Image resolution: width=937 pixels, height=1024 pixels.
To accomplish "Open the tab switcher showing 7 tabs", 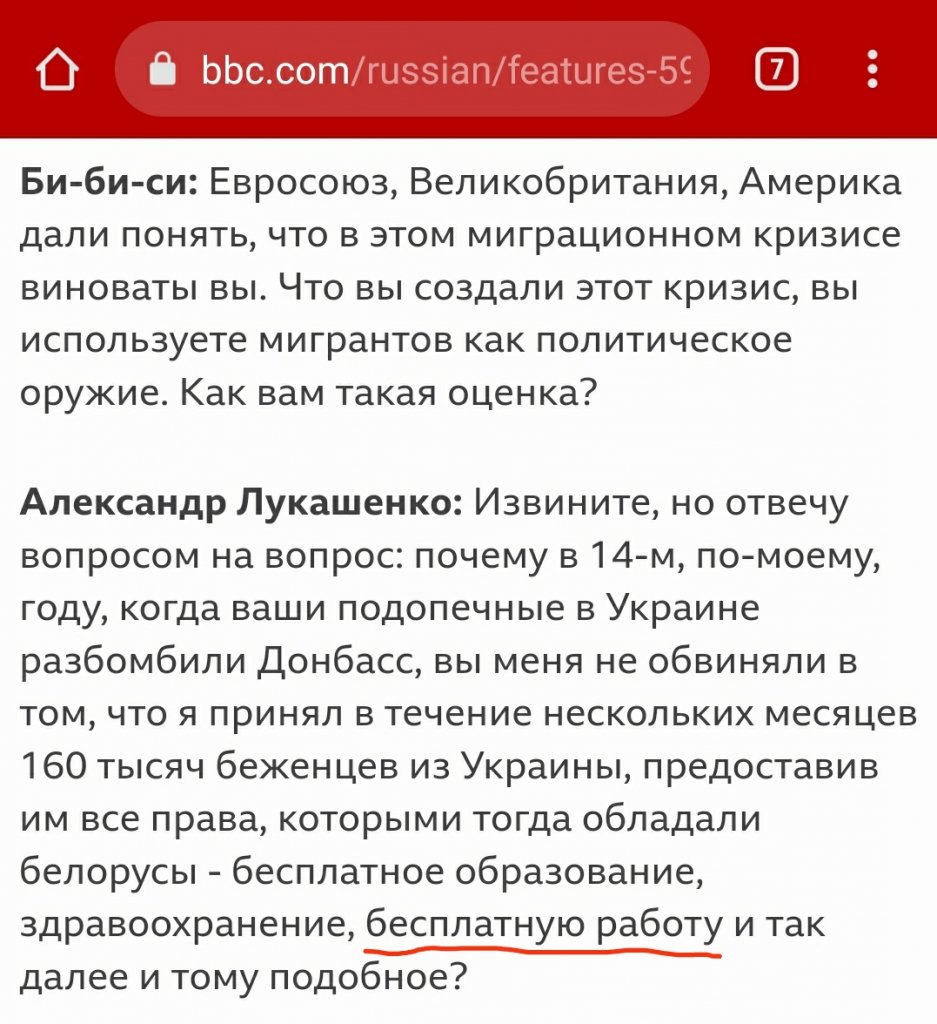I will [777, 70].
